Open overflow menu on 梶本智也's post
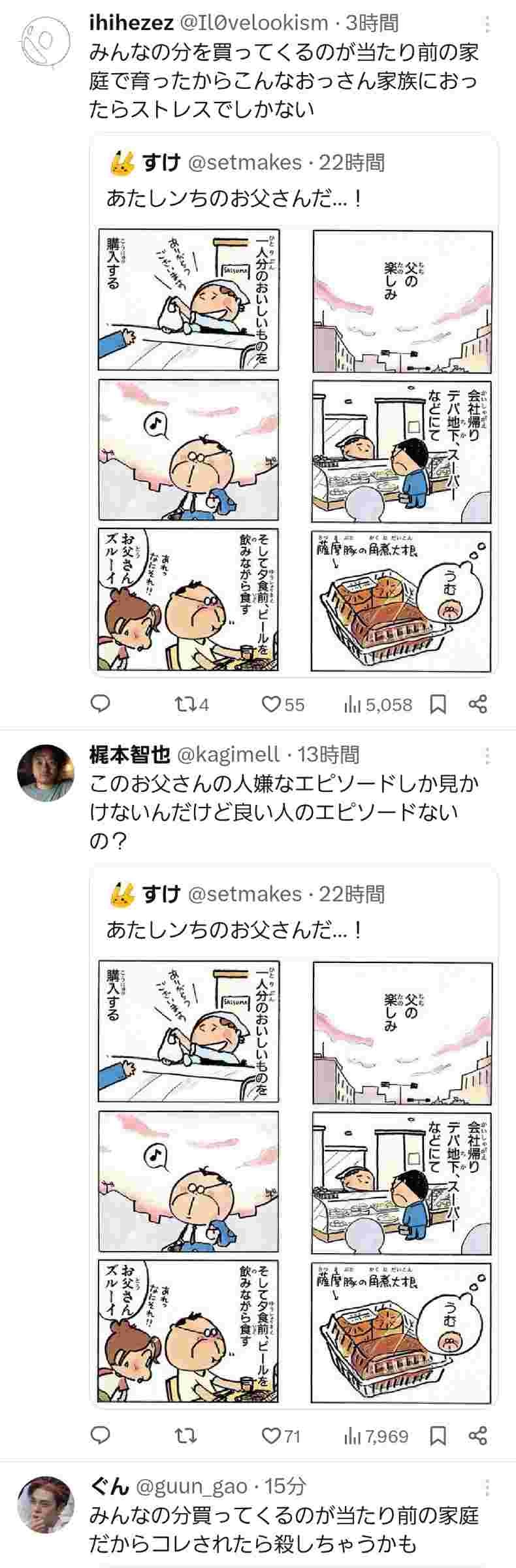Image resolution: width=516 pixels, height=1568 pixels. click(487, 756)
